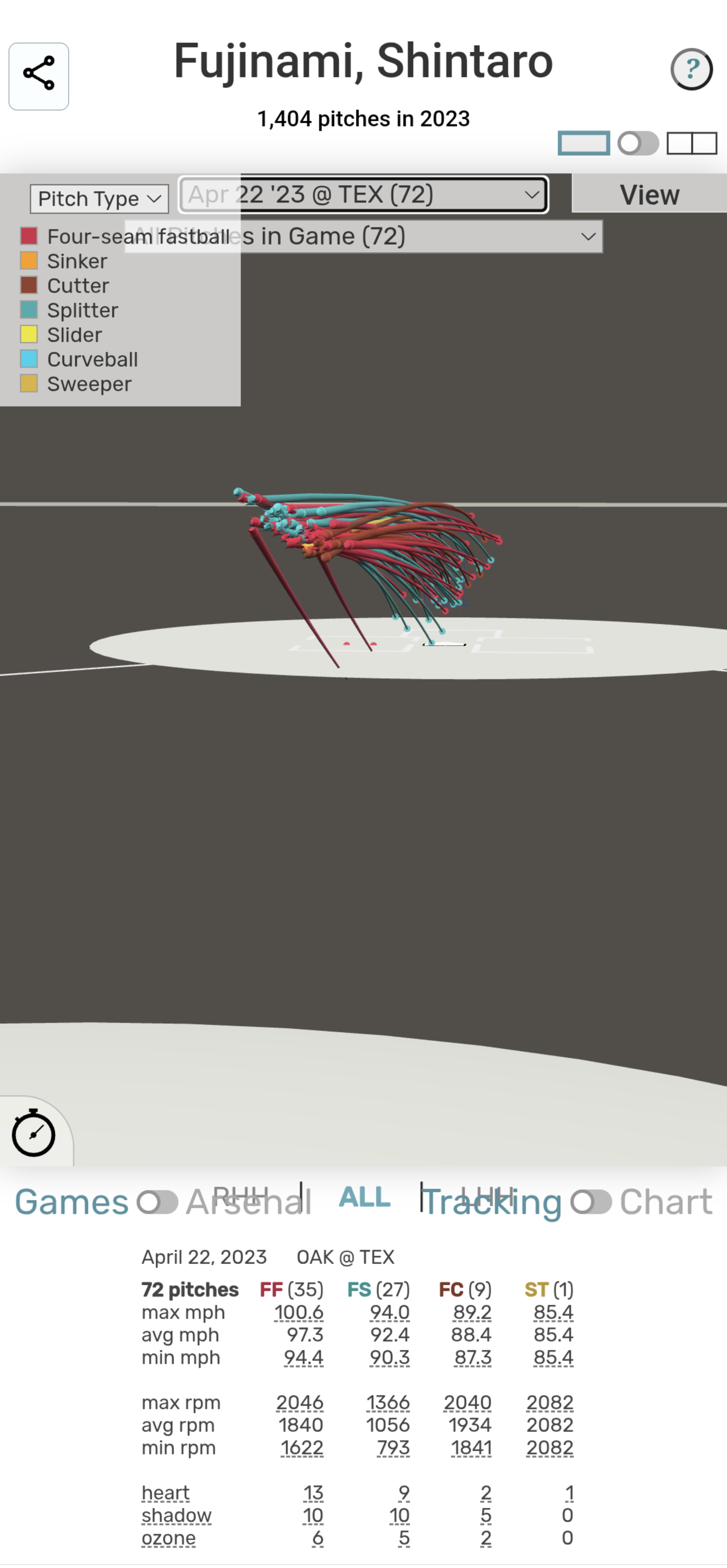Select the split-panel layout icon
This screenshot has width=727, height=1568.
[x=692, y=143]
